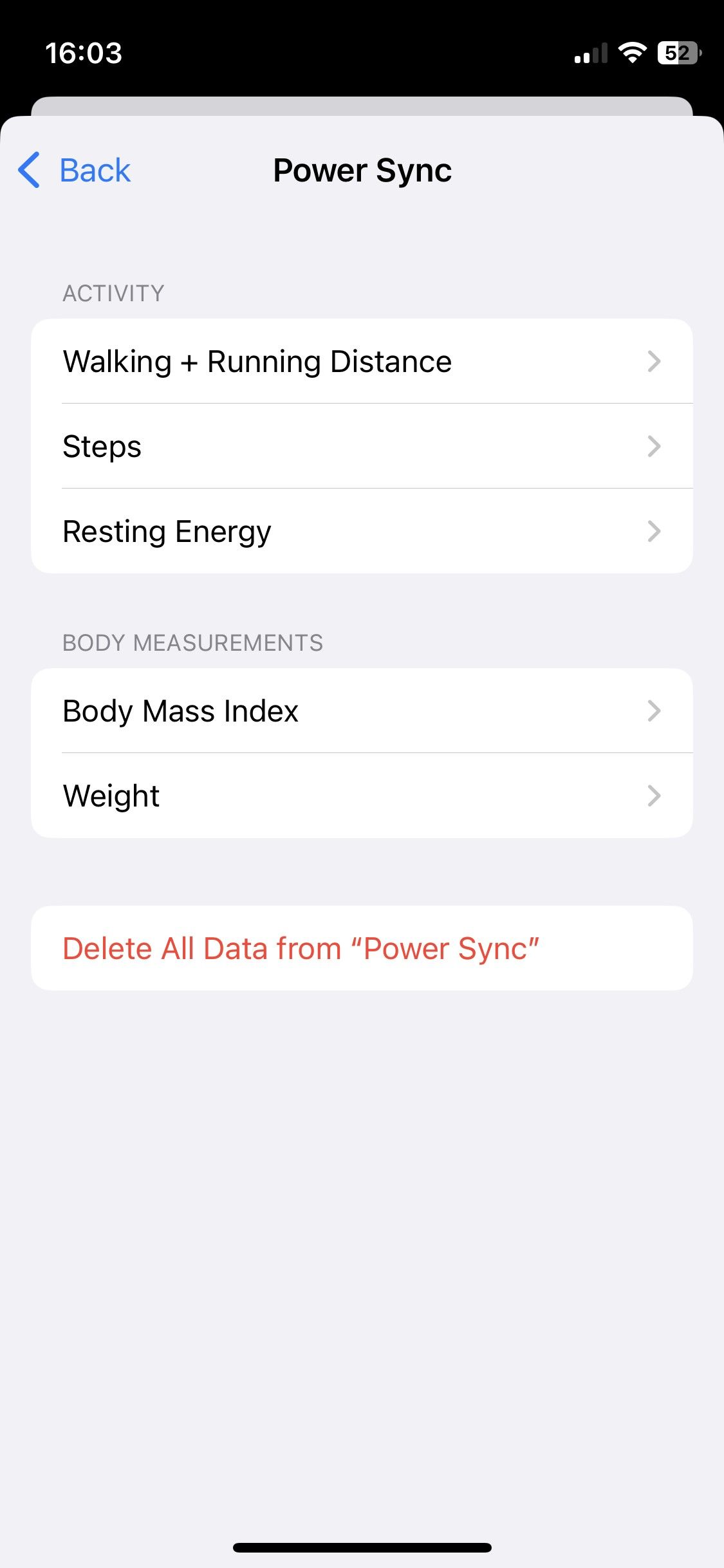Expand the Body Mass Index entry
The image size is (724, 1568).
point(180,711)
